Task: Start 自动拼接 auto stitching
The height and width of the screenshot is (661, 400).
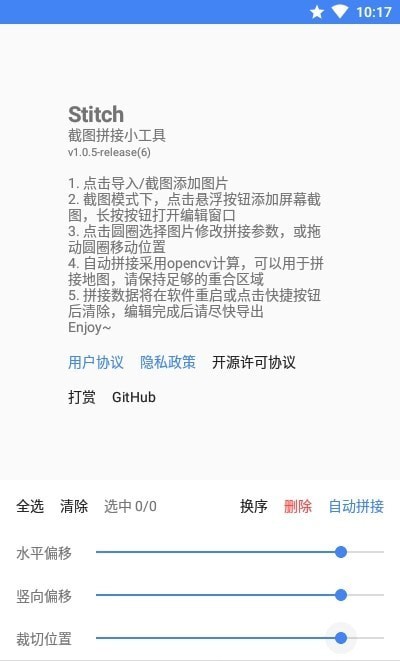Action: [x=356, y=506]
